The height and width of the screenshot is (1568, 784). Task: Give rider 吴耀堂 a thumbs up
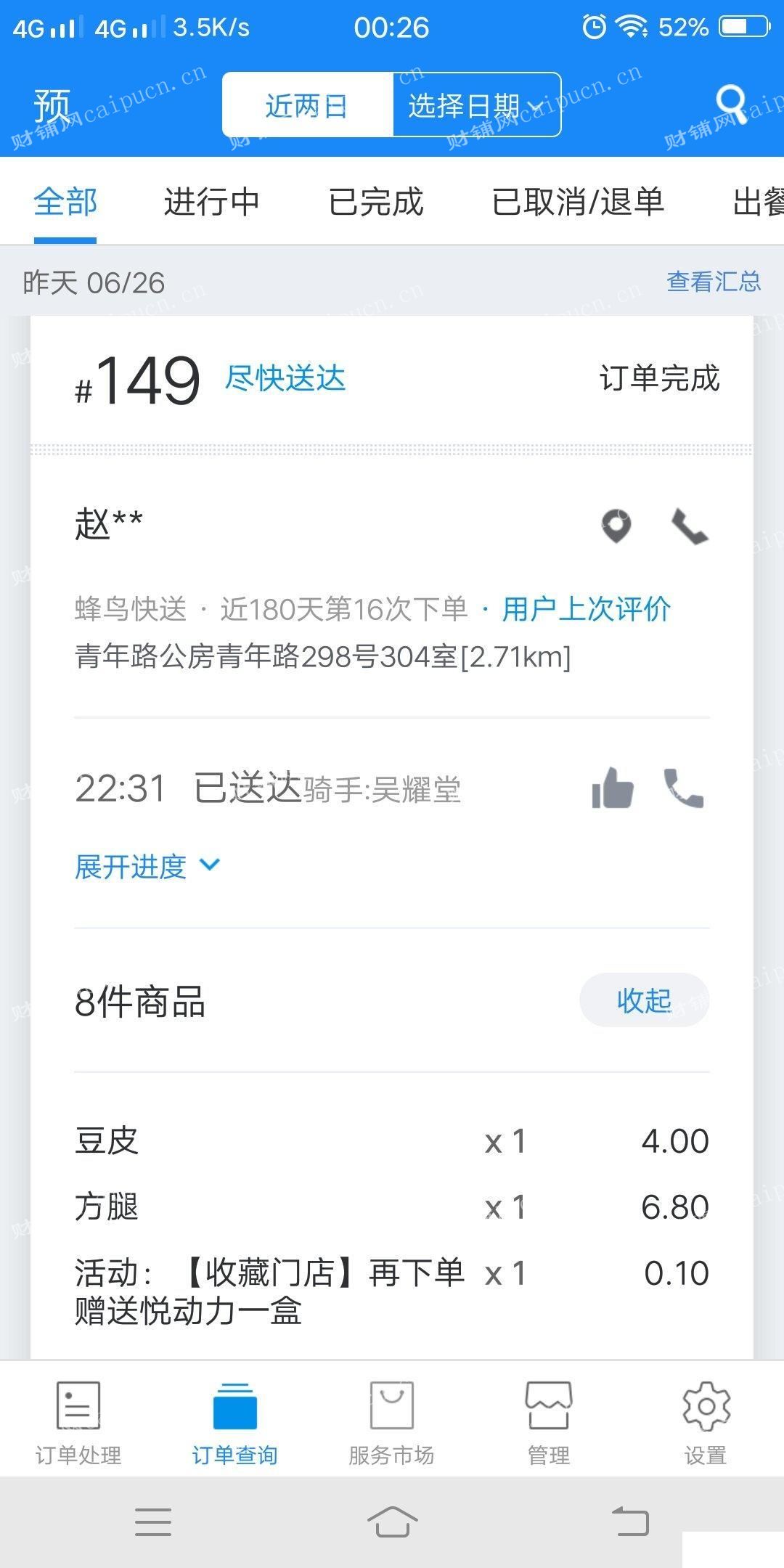(613, 788)
